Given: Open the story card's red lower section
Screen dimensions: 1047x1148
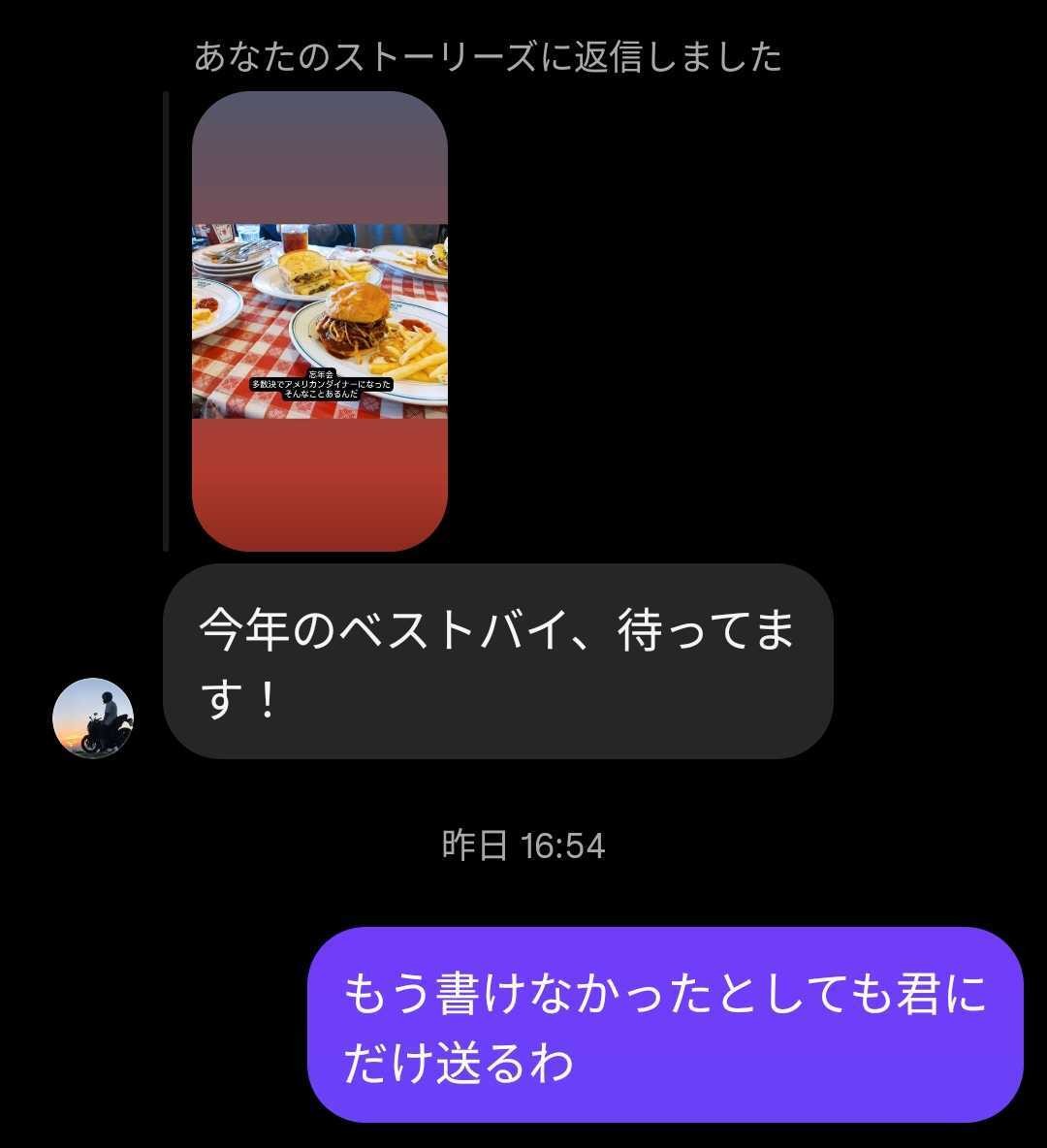Looking at the screenshot, I should tap(320, 485).
